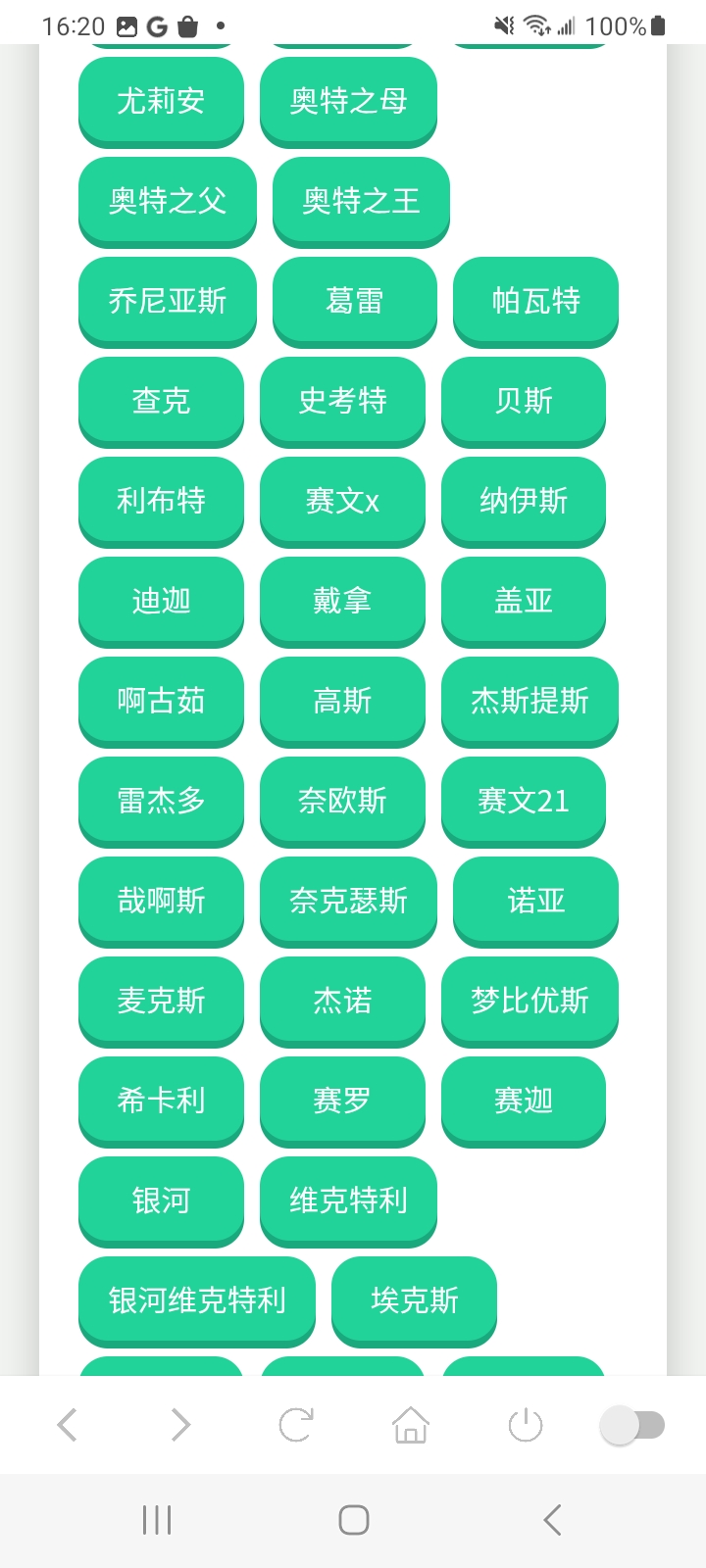Click the 维克特利 button

[348, 1200]
